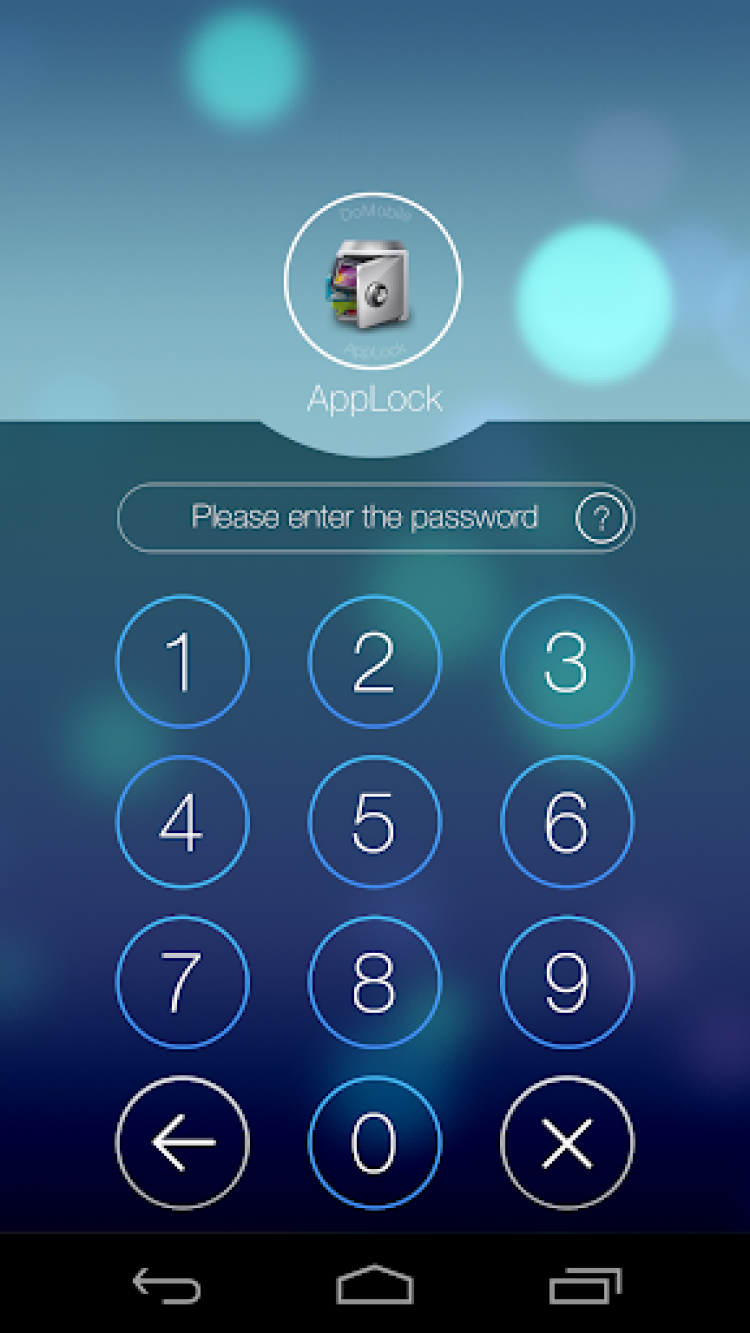Tap the number 4 key
This screenshot has width=750, height=1333.
[182, 822]
